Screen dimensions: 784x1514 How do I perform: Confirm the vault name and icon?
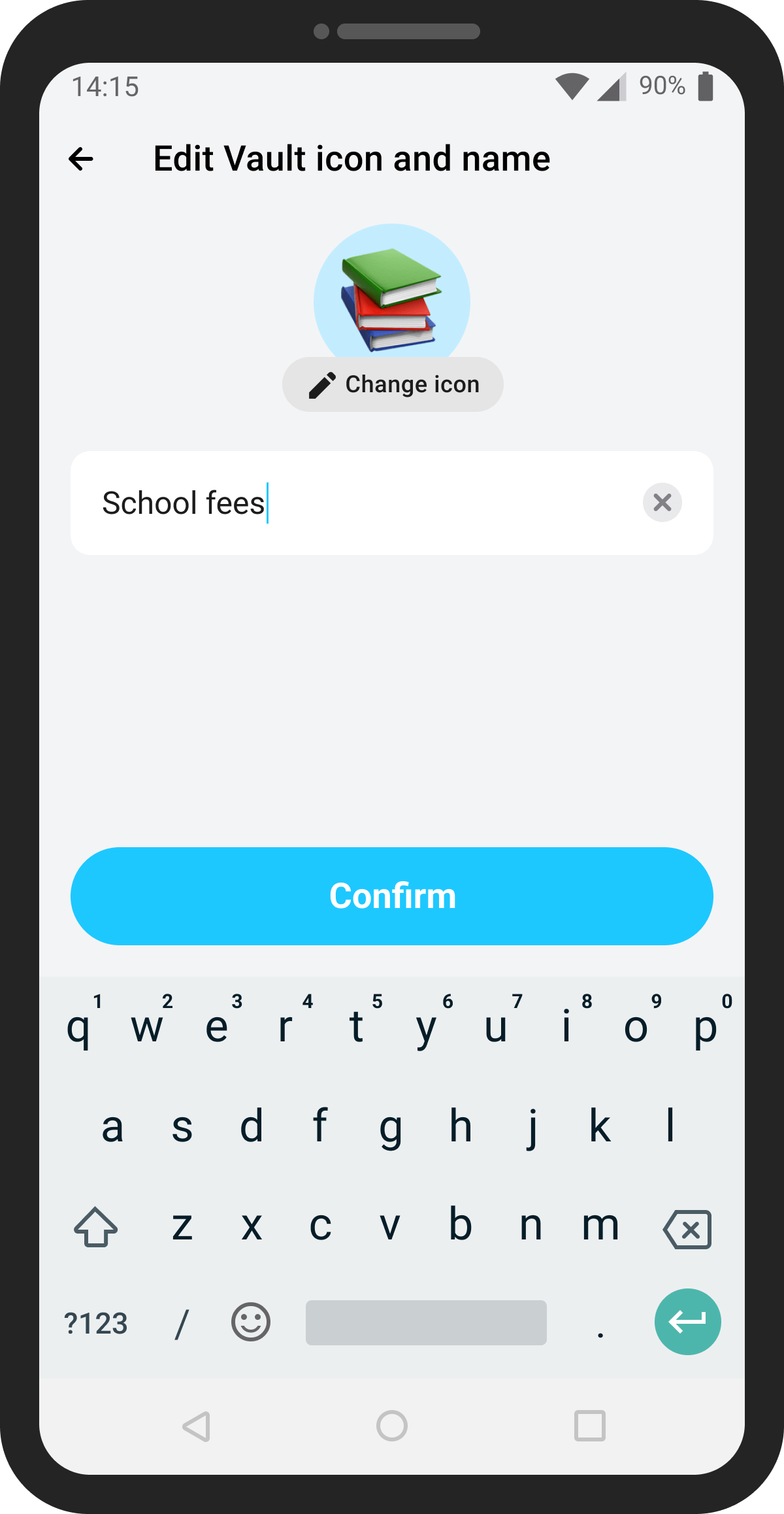pos(392,896)
